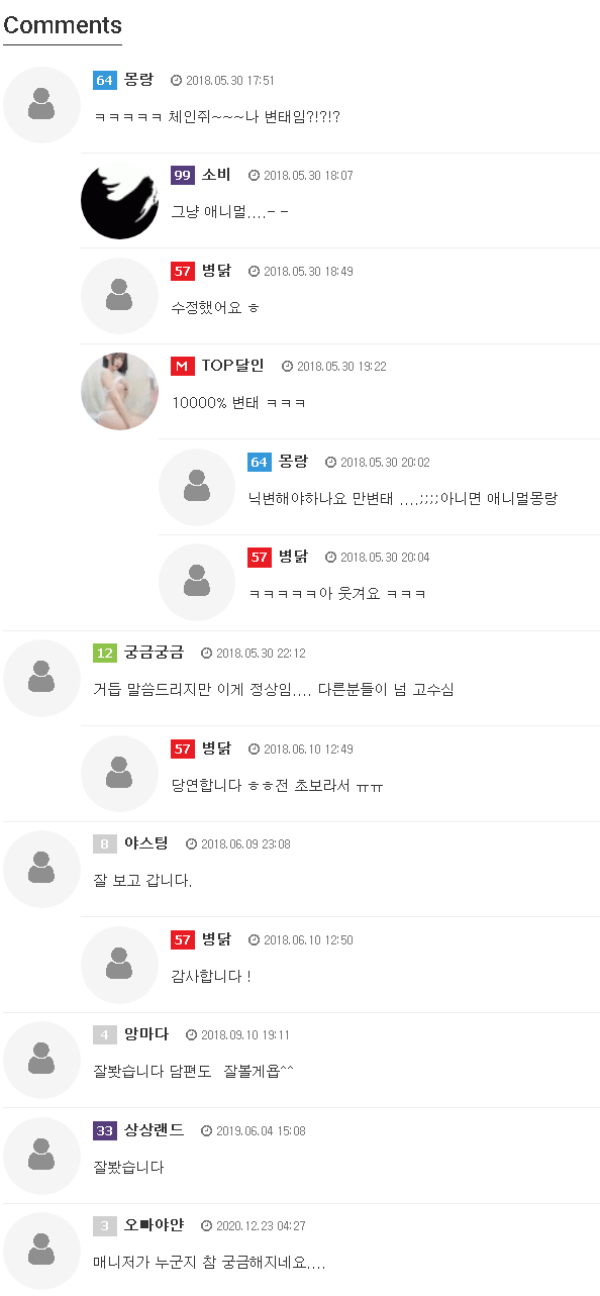
Task: Open TOP달인's avatar photo
Action: 119,391
